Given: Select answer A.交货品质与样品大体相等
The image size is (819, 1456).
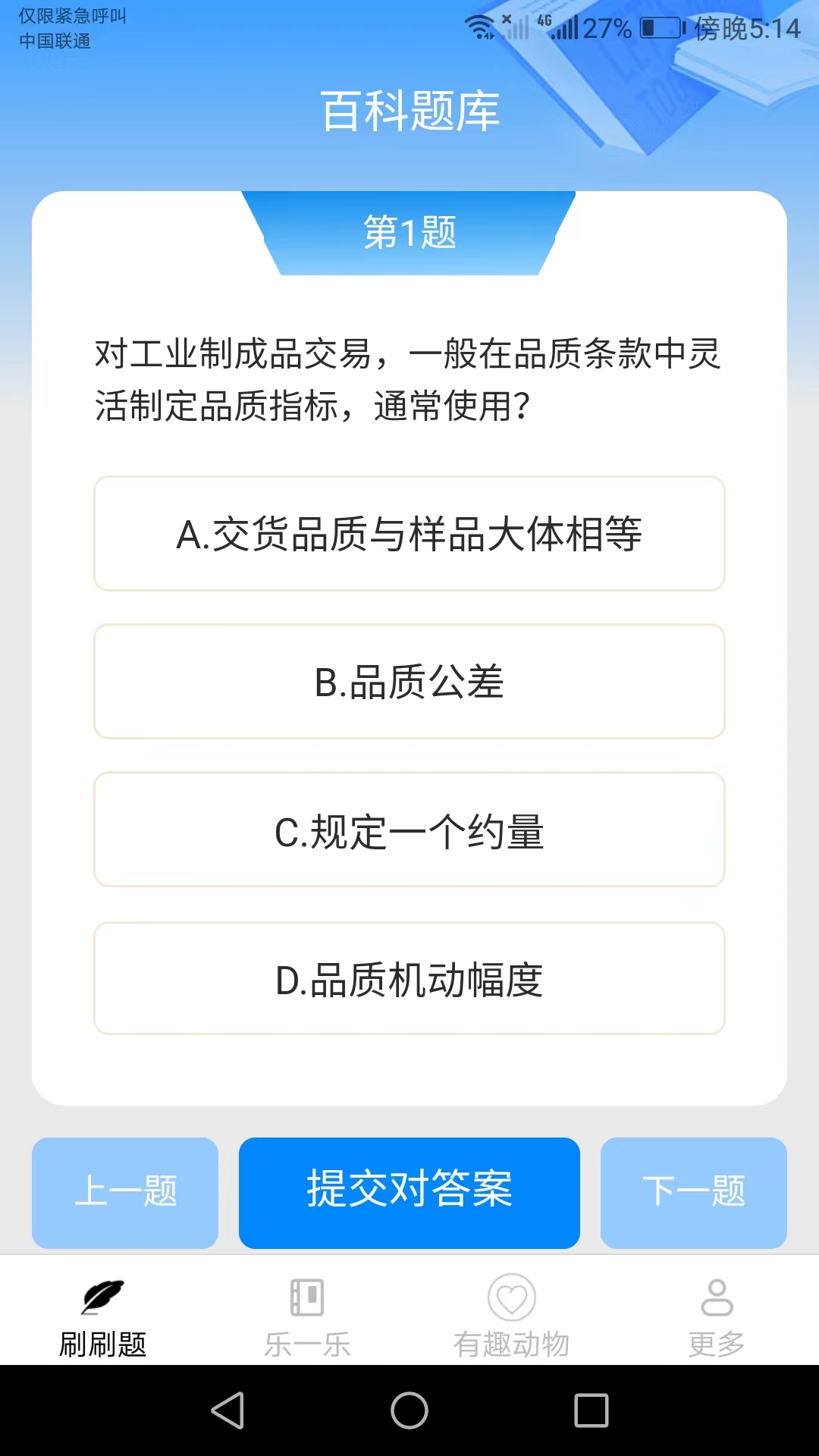Looking at the screenshot, I should (409, 534).
